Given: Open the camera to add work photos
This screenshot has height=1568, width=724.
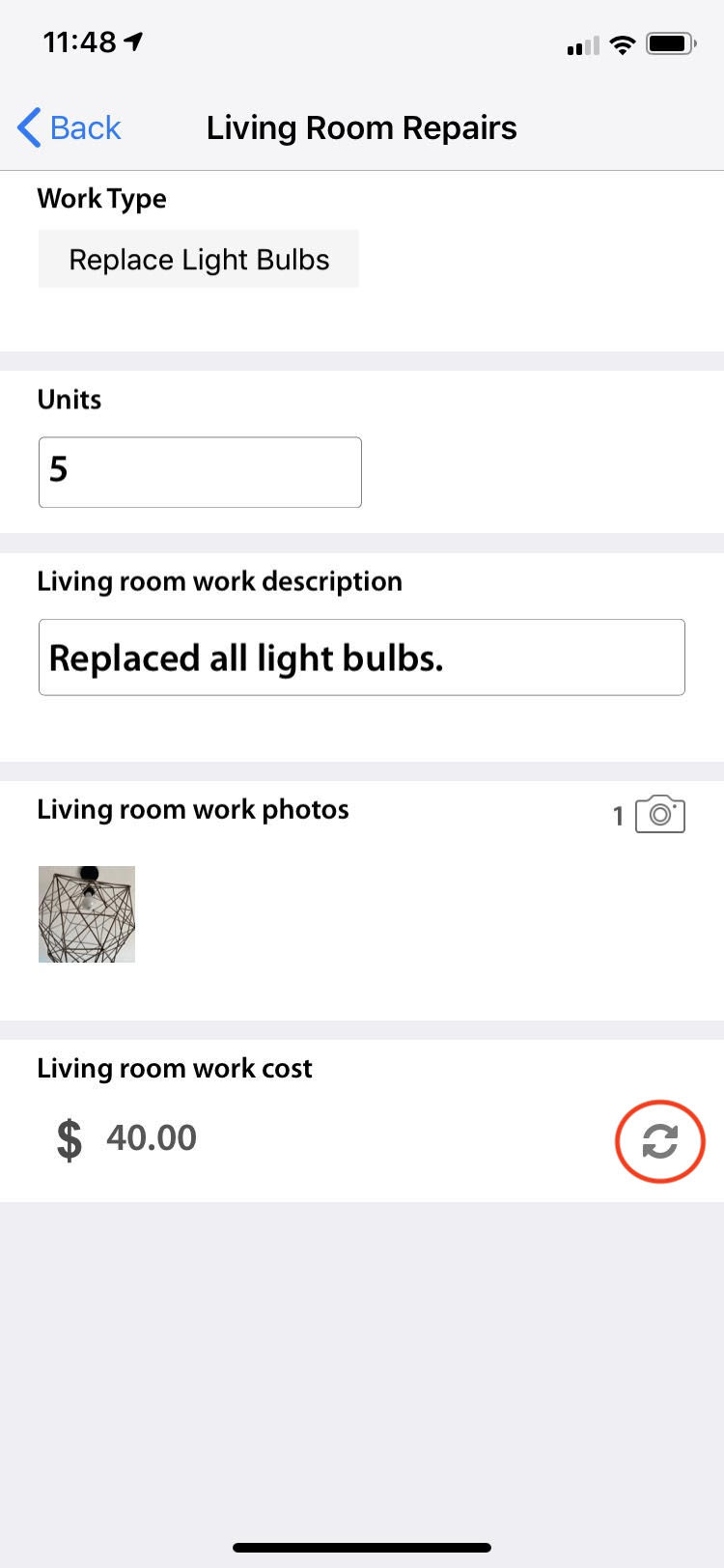Looking at the screenshot, I should coord(659,814).
